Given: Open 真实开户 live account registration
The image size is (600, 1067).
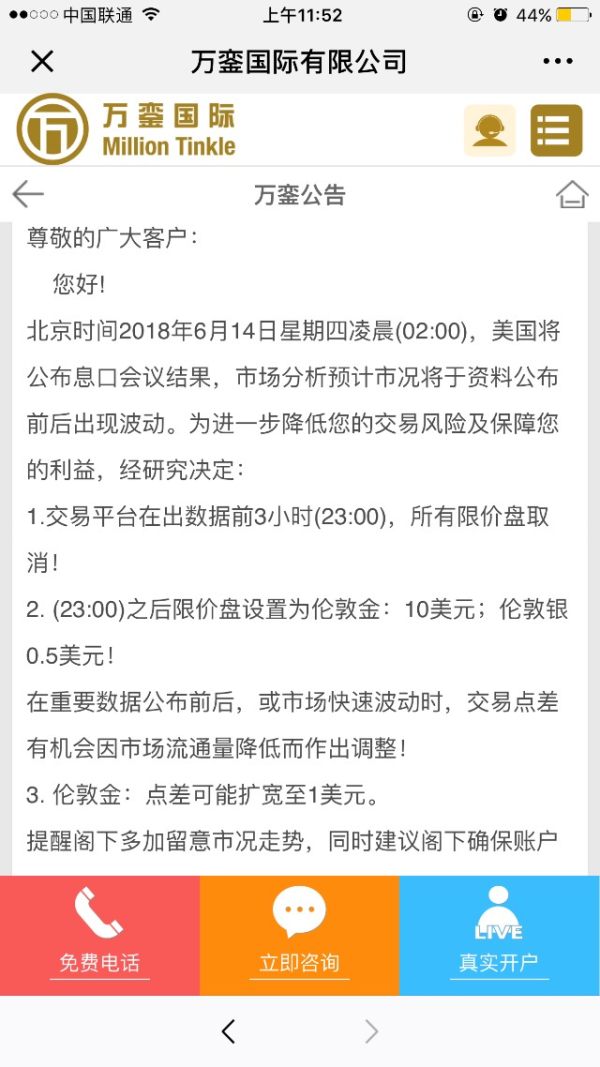Looking at the screenshot, I should coord(498,935).
